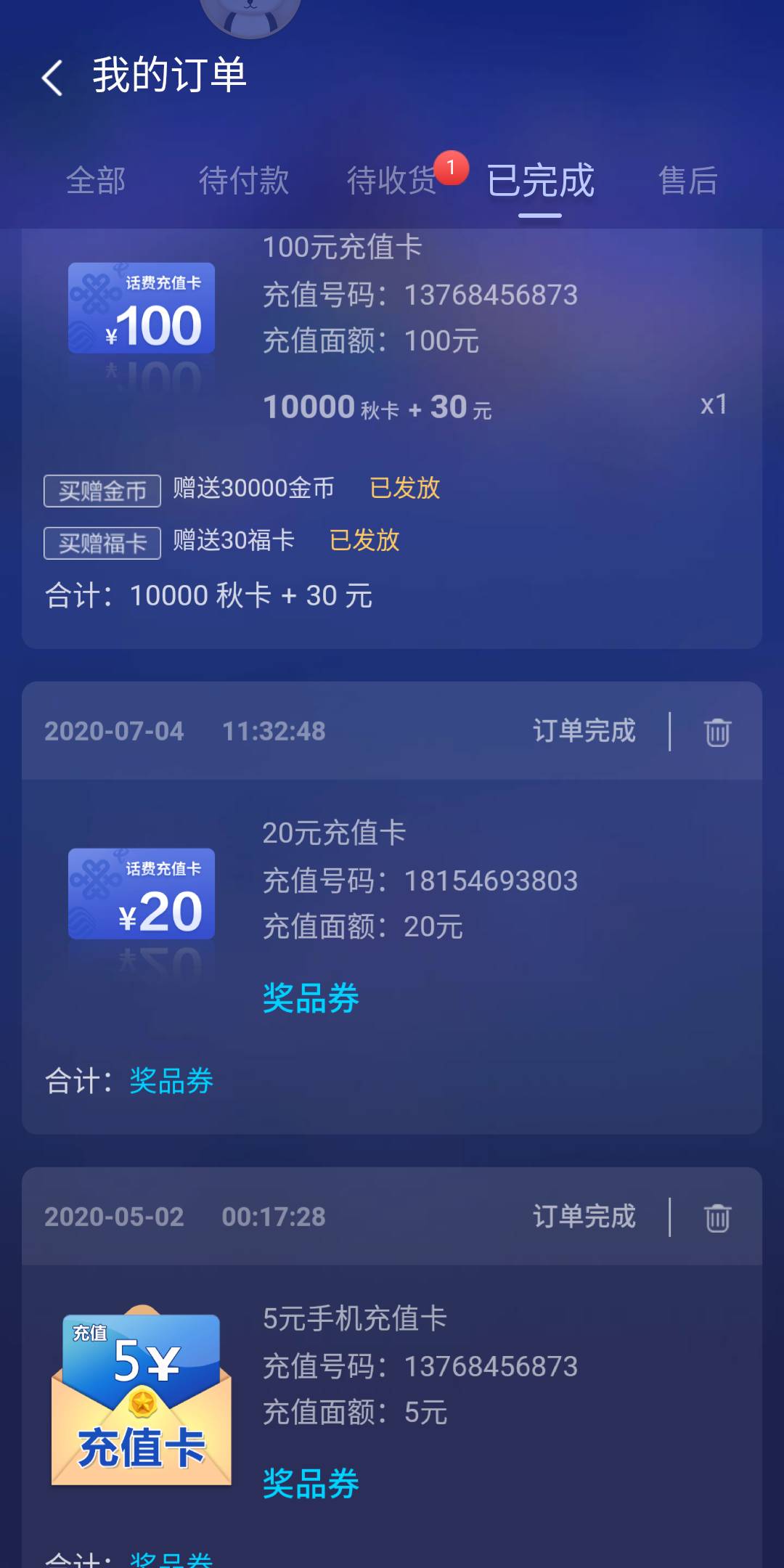Tap the 5¥ 充值卡 envelope image
This screenshot has width=784, height=1568.
(x=141, y=1401)
